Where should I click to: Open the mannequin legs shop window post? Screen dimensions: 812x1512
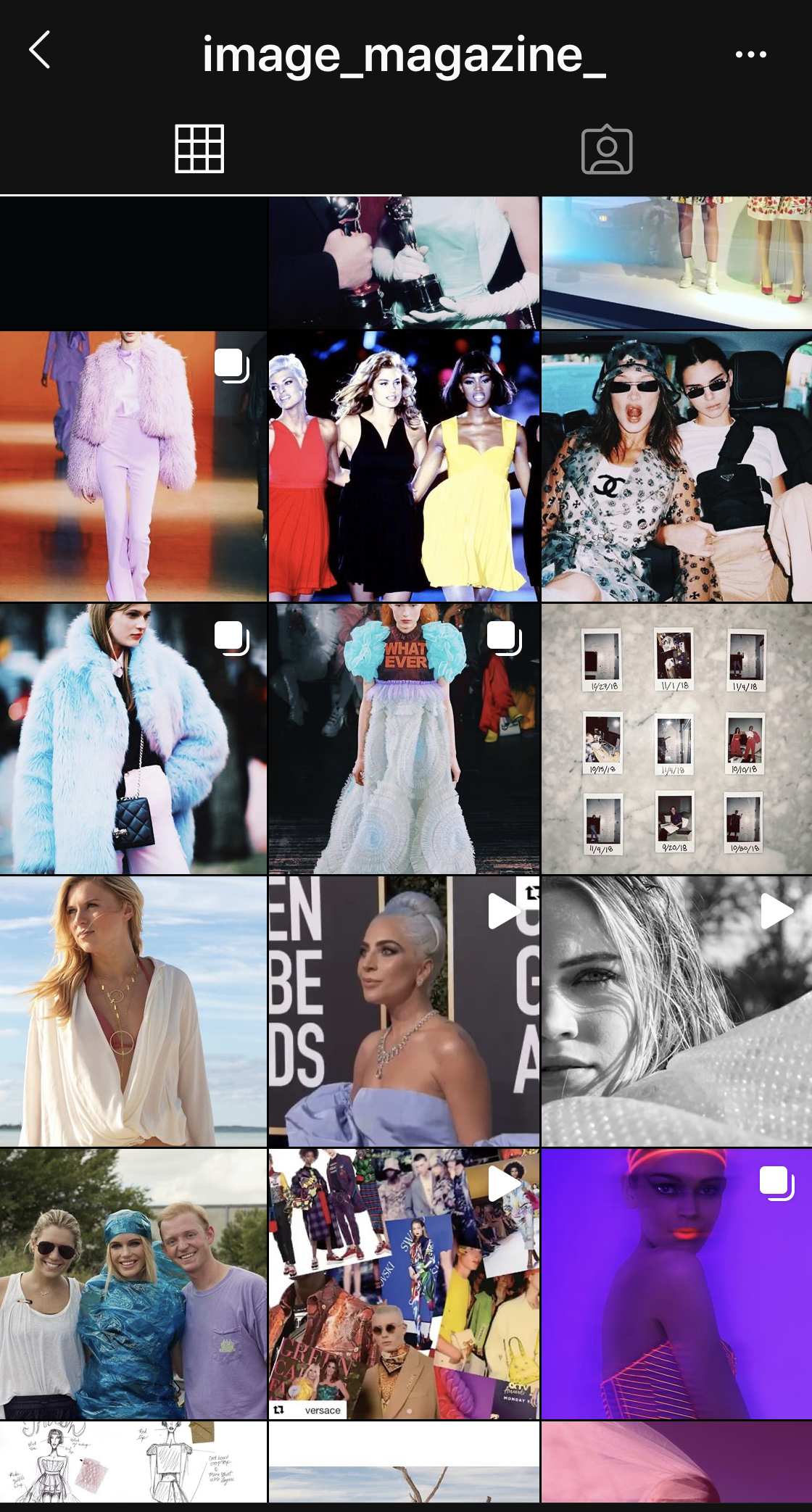(676, 262)
